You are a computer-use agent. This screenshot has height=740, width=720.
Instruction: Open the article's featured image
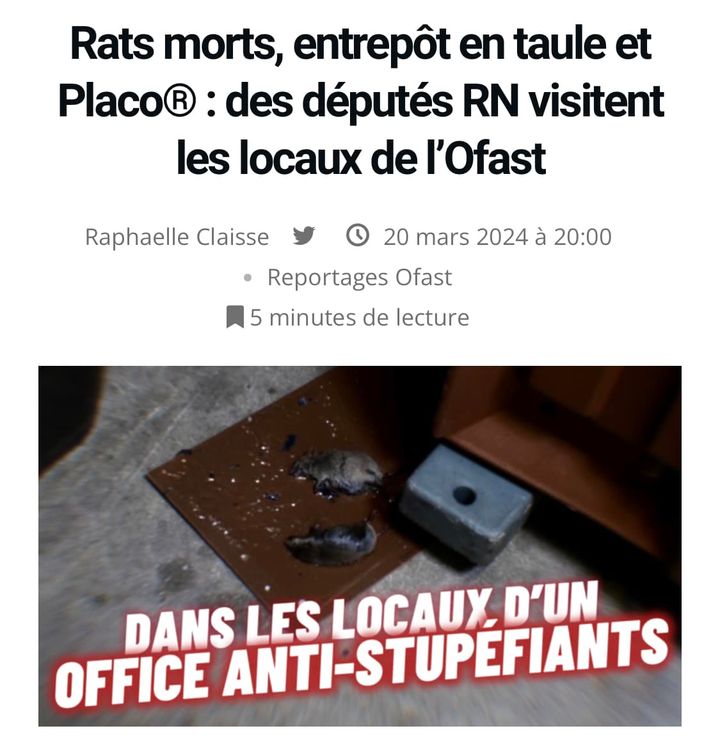[360, 545]
